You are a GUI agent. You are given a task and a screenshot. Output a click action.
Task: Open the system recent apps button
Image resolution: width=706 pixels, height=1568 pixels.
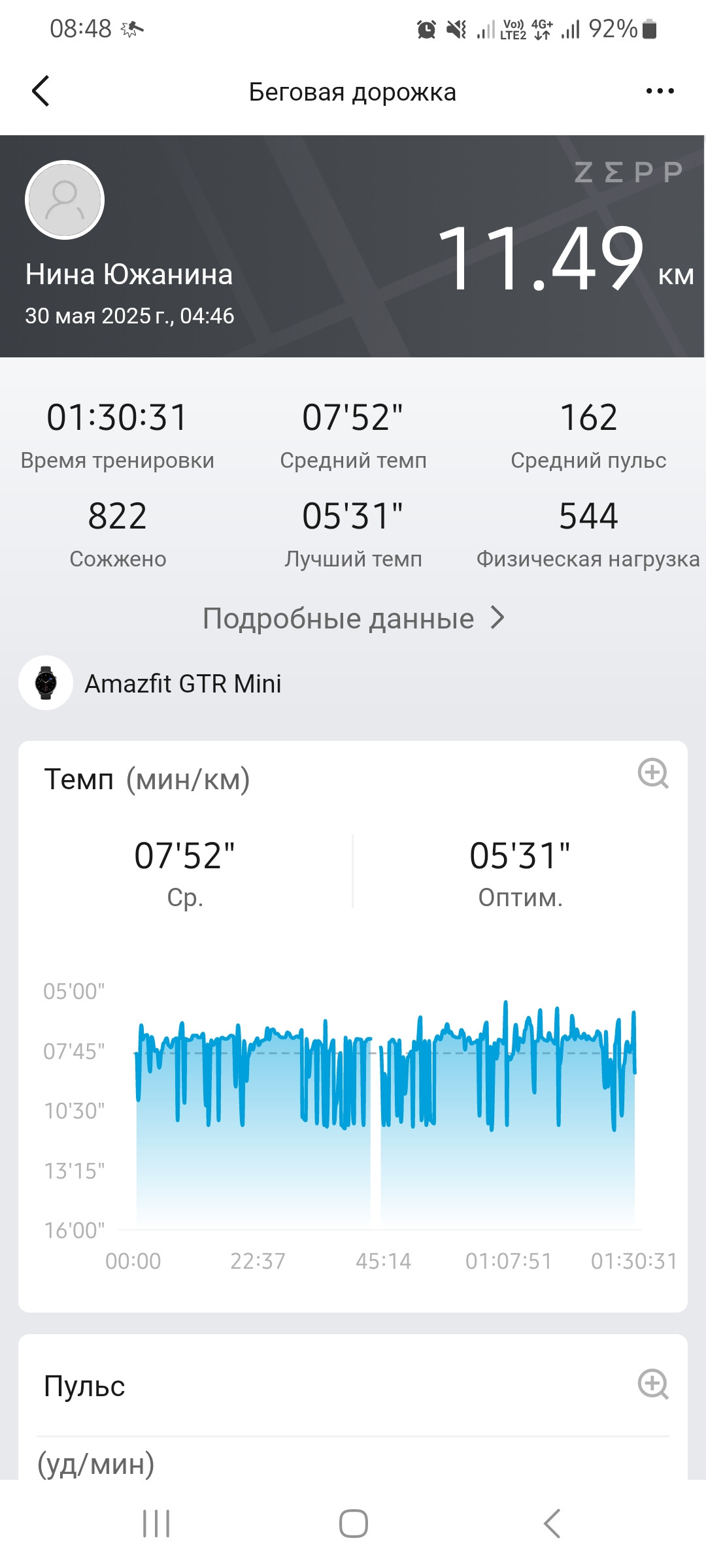click(156, 1524)
